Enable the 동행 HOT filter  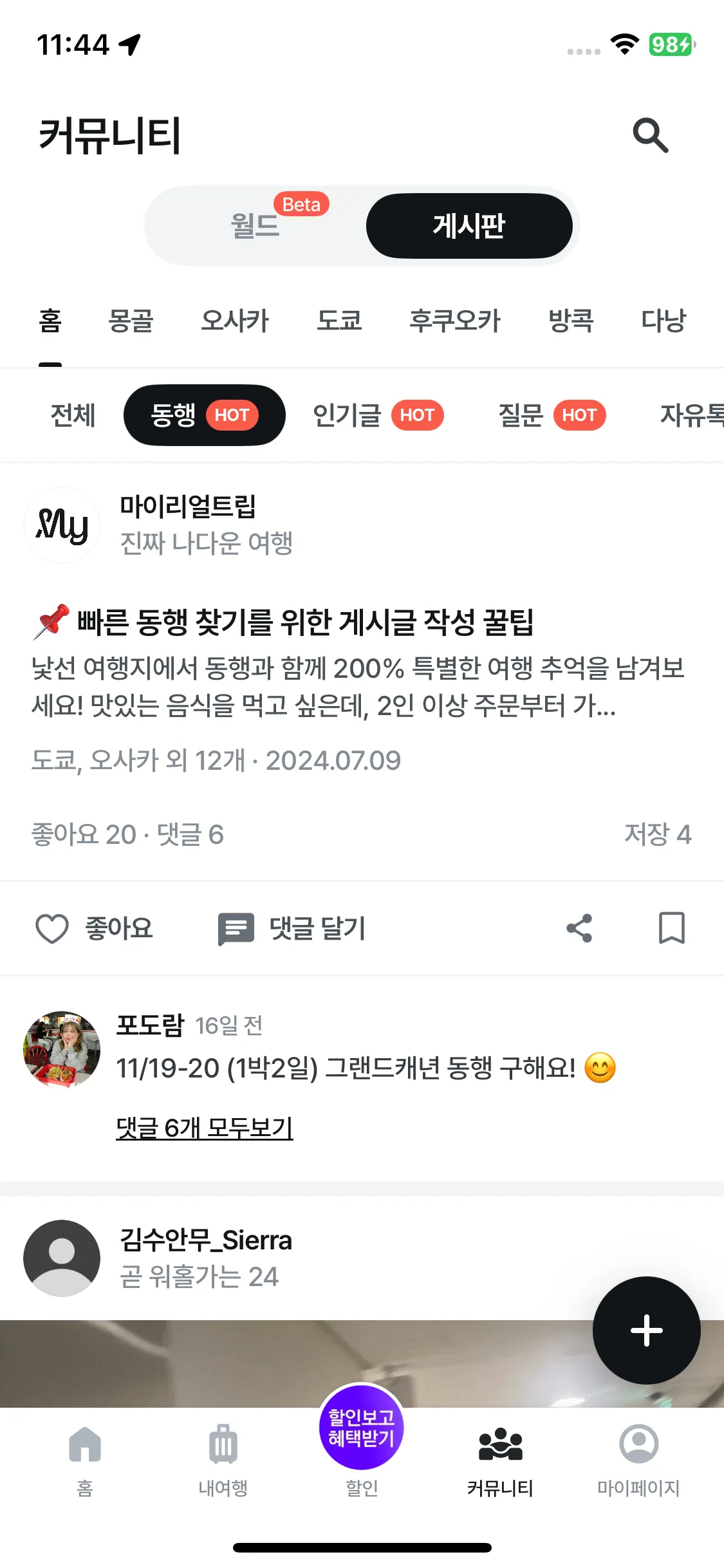point(203,415)
